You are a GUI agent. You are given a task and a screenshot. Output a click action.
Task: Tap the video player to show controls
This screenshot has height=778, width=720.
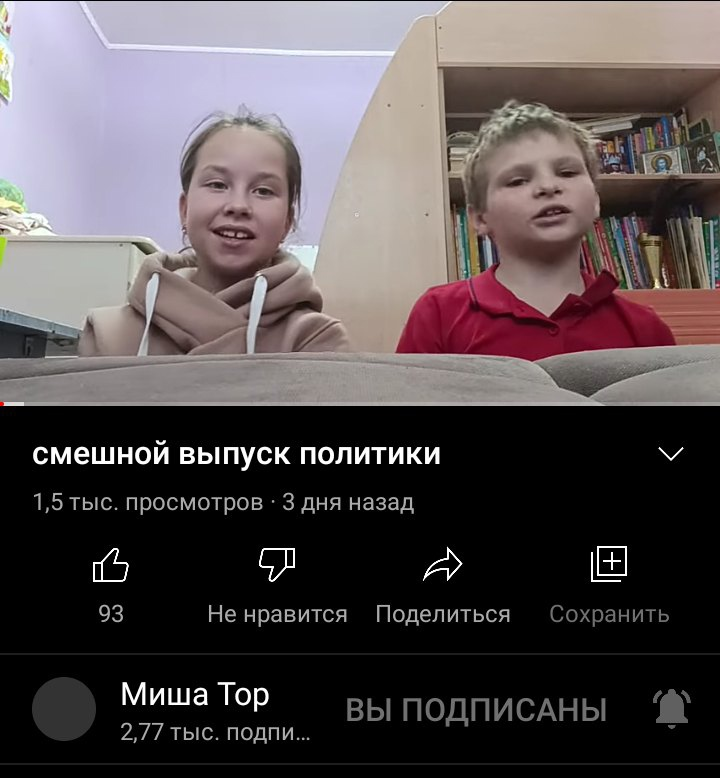tap(360, 200)
